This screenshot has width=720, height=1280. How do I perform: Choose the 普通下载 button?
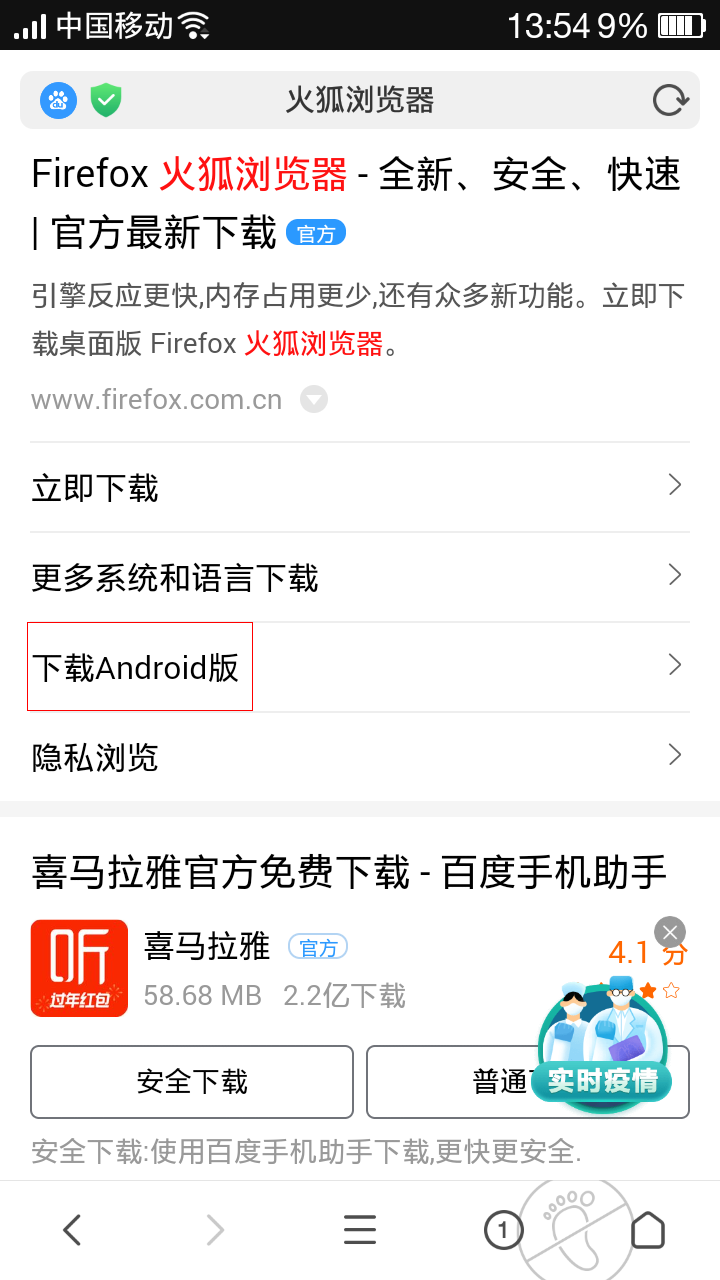pyautogui.click(x=450, y=1082)
